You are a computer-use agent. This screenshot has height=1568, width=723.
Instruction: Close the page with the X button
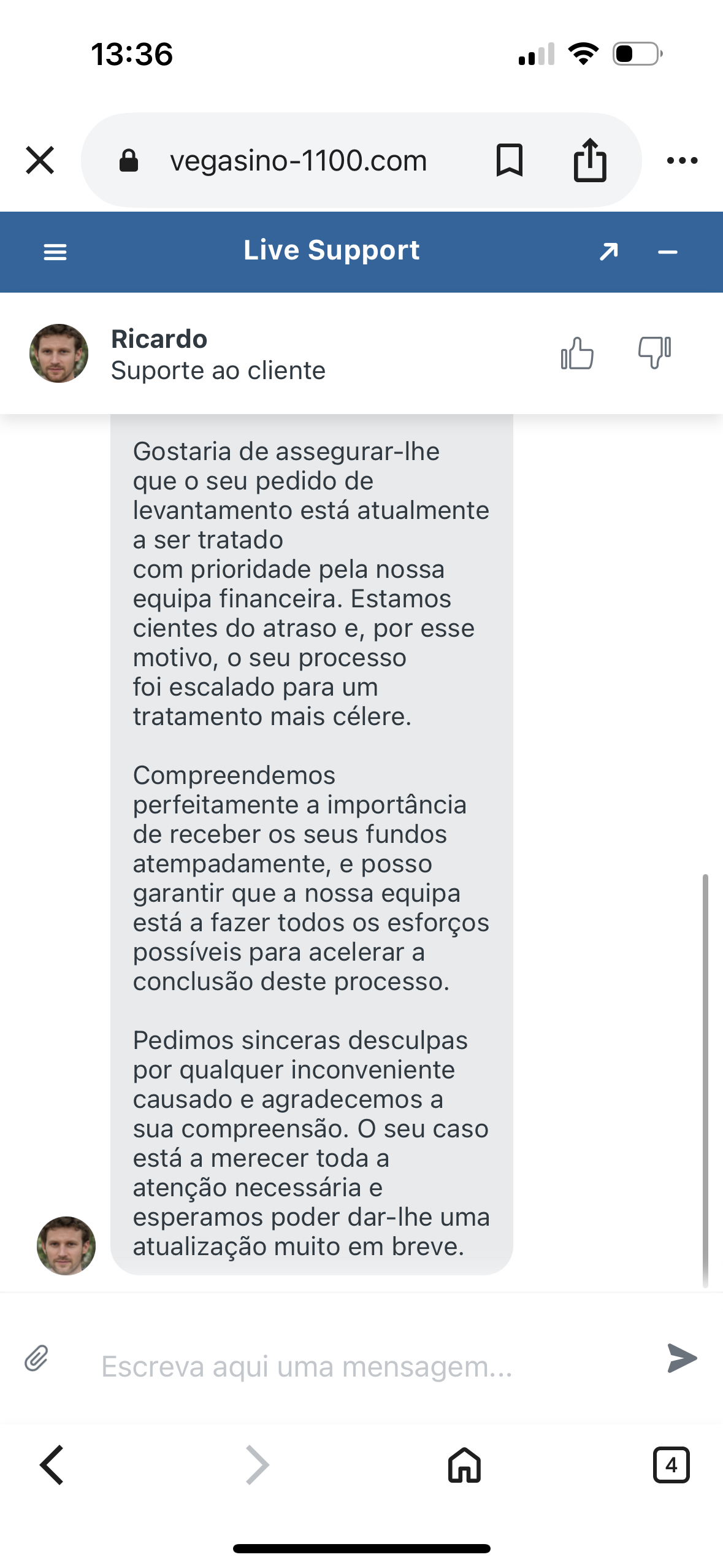click(39, 160)
